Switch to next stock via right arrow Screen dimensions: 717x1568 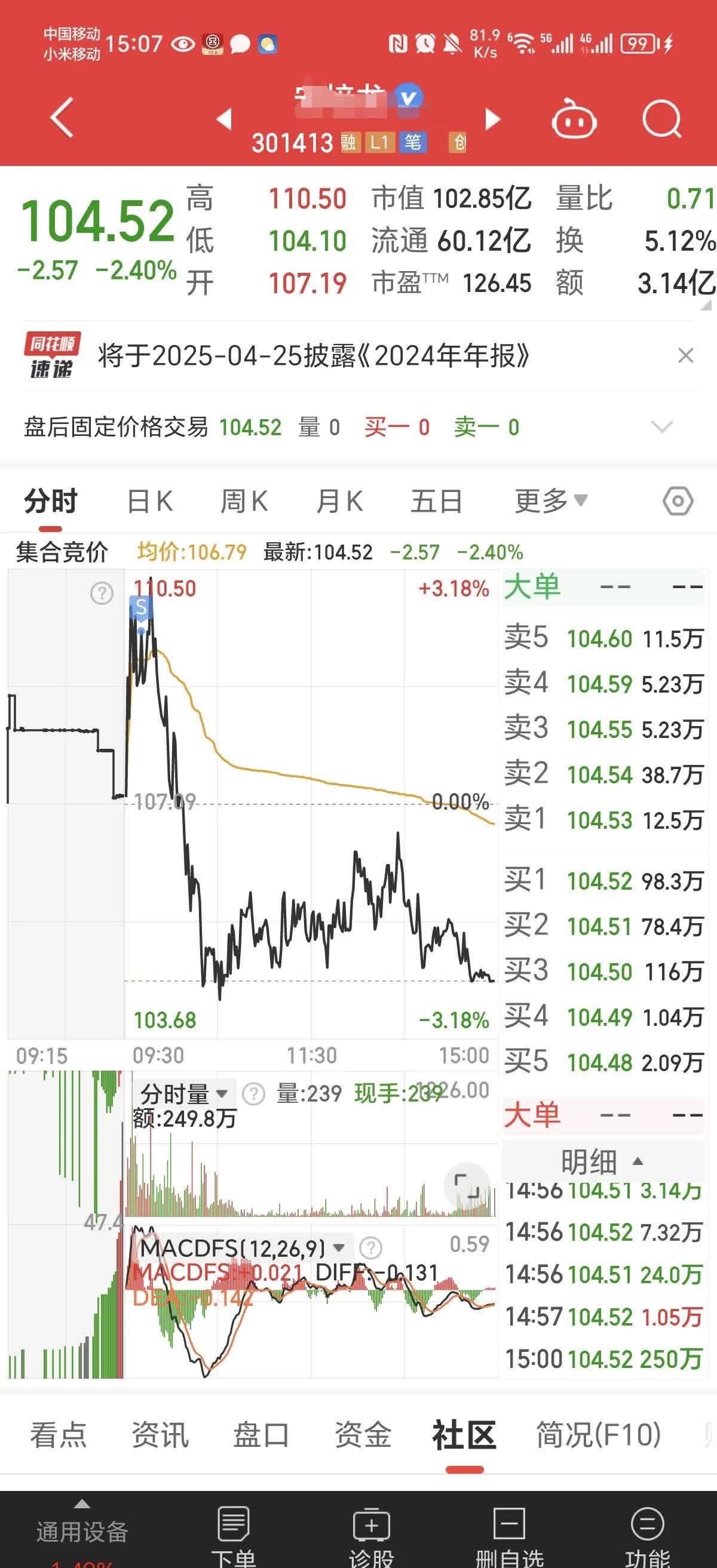click(x=493, y=118)
